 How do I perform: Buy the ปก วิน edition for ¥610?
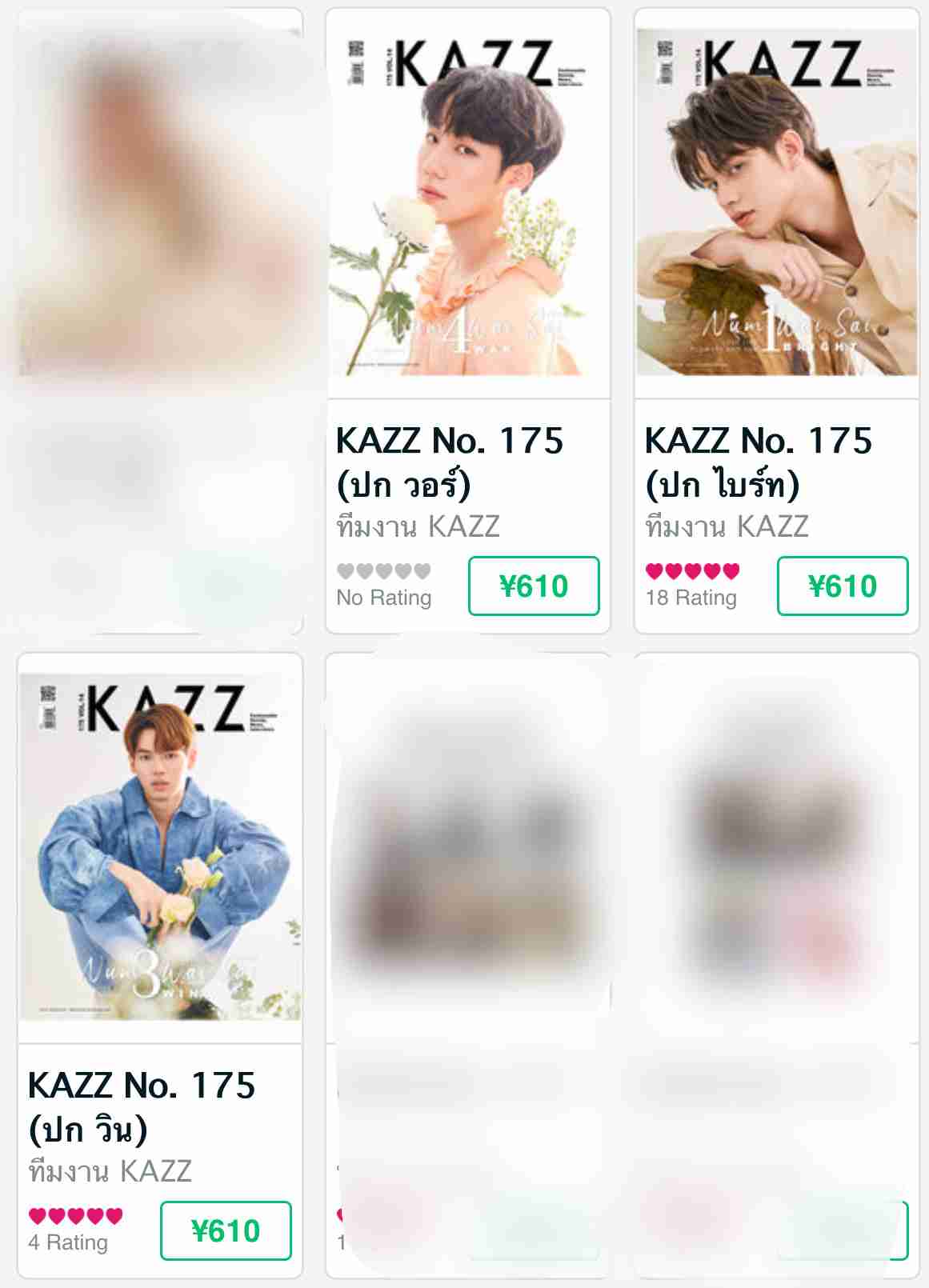pos(226,1230)
